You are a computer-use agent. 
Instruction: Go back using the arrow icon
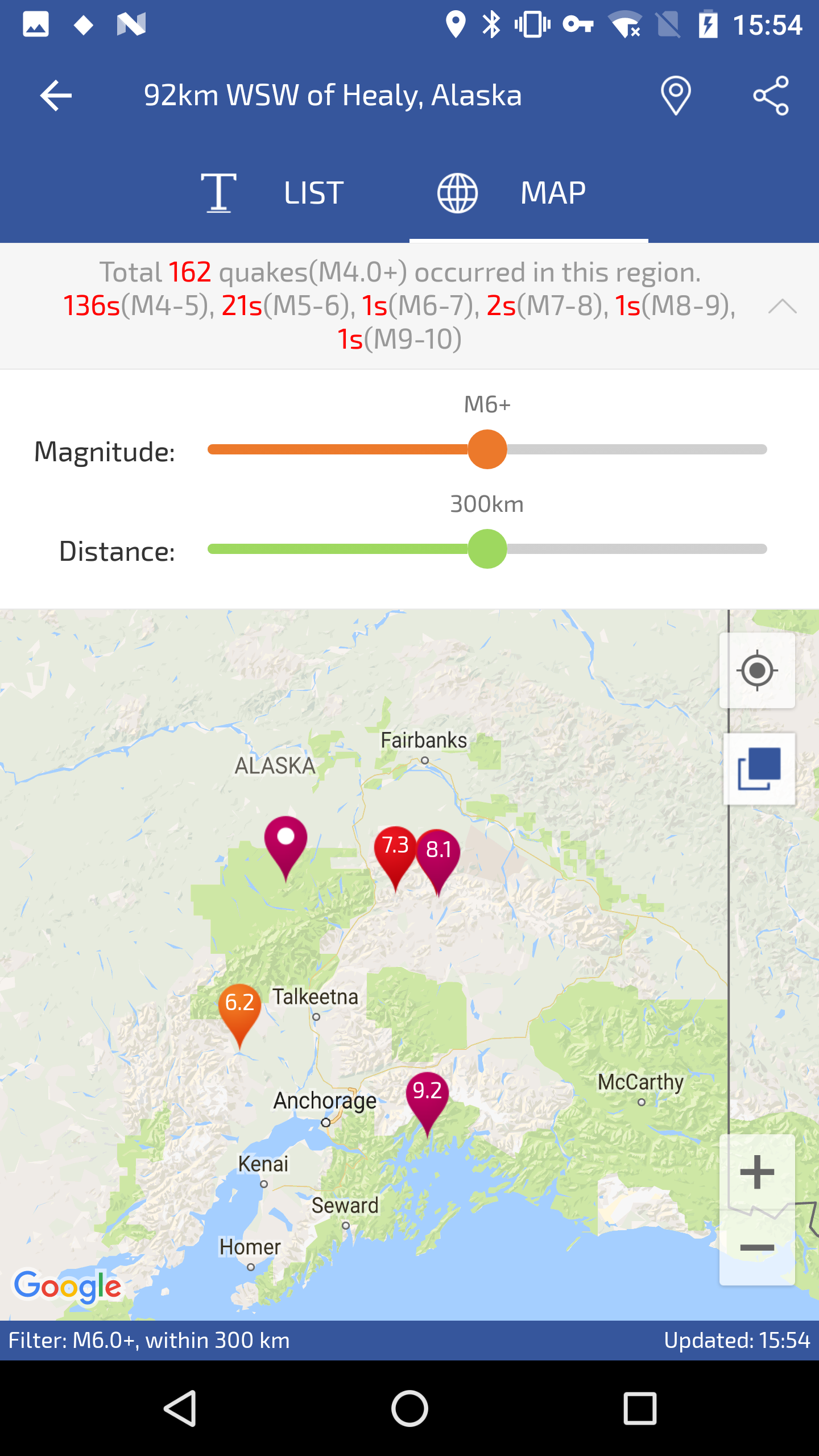(56, 96)
